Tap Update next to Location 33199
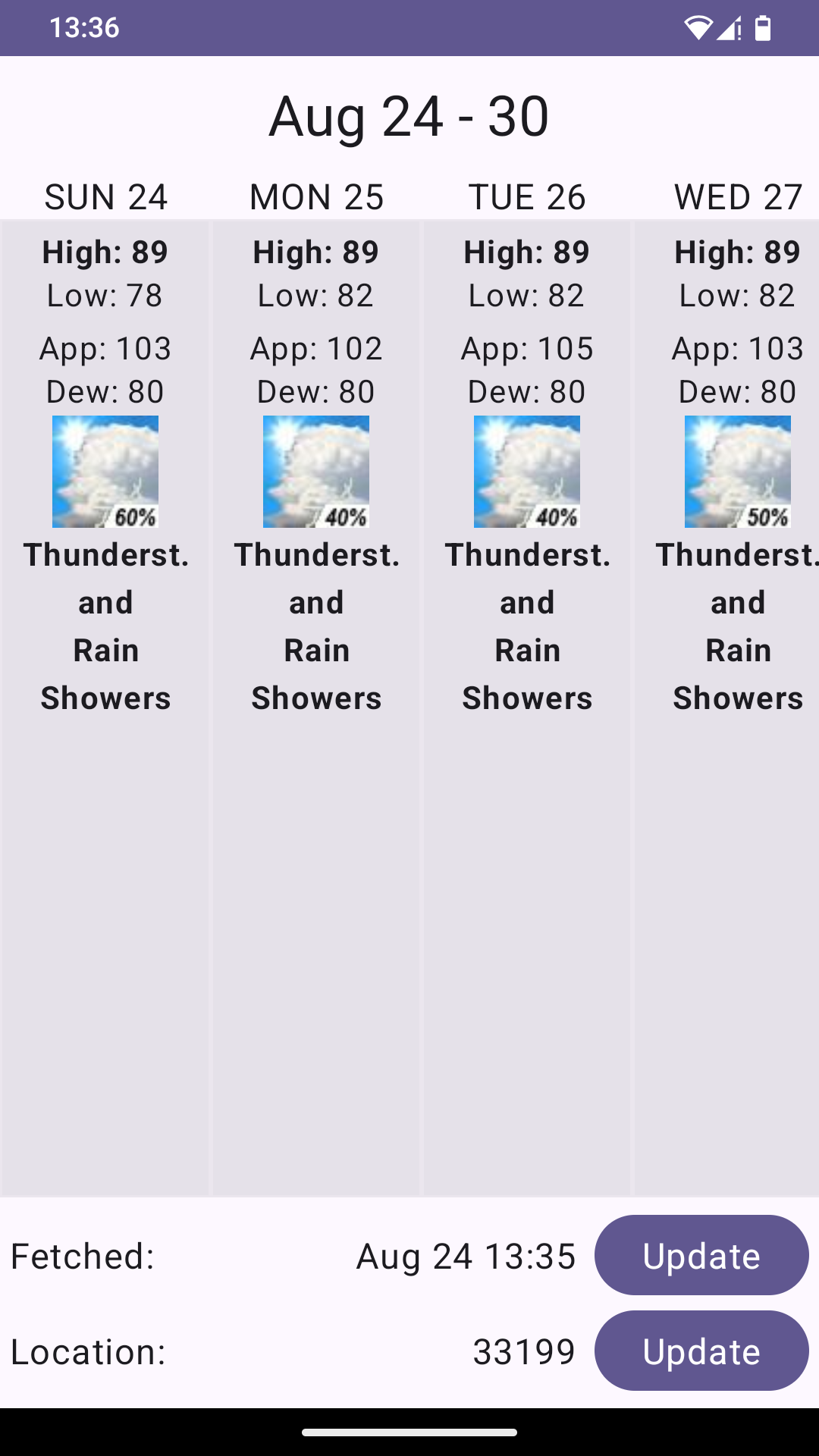Image resolution: width=819 pixels, height=1456 pixels. coord(701,1351)
